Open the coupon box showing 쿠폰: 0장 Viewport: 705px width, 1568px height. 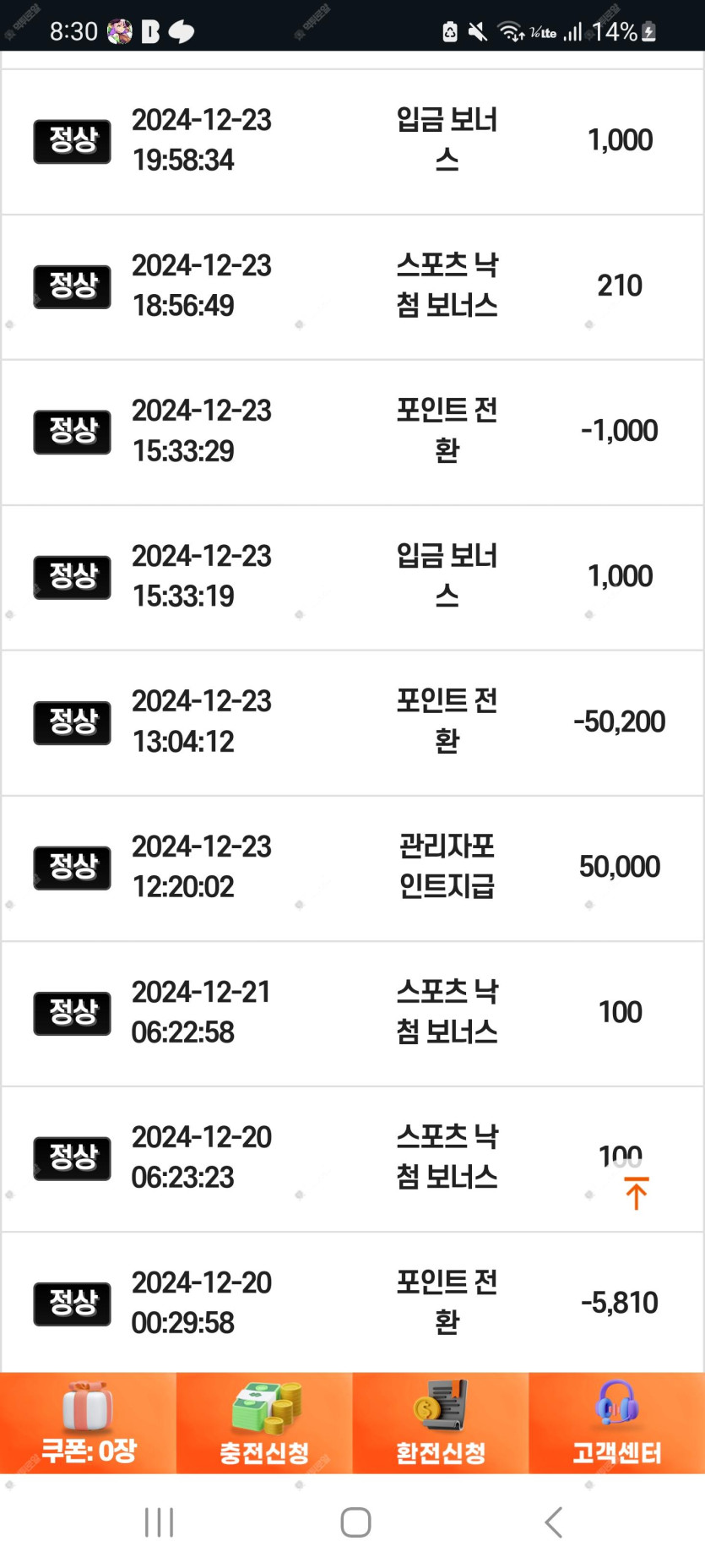(x=88, y=1423)
